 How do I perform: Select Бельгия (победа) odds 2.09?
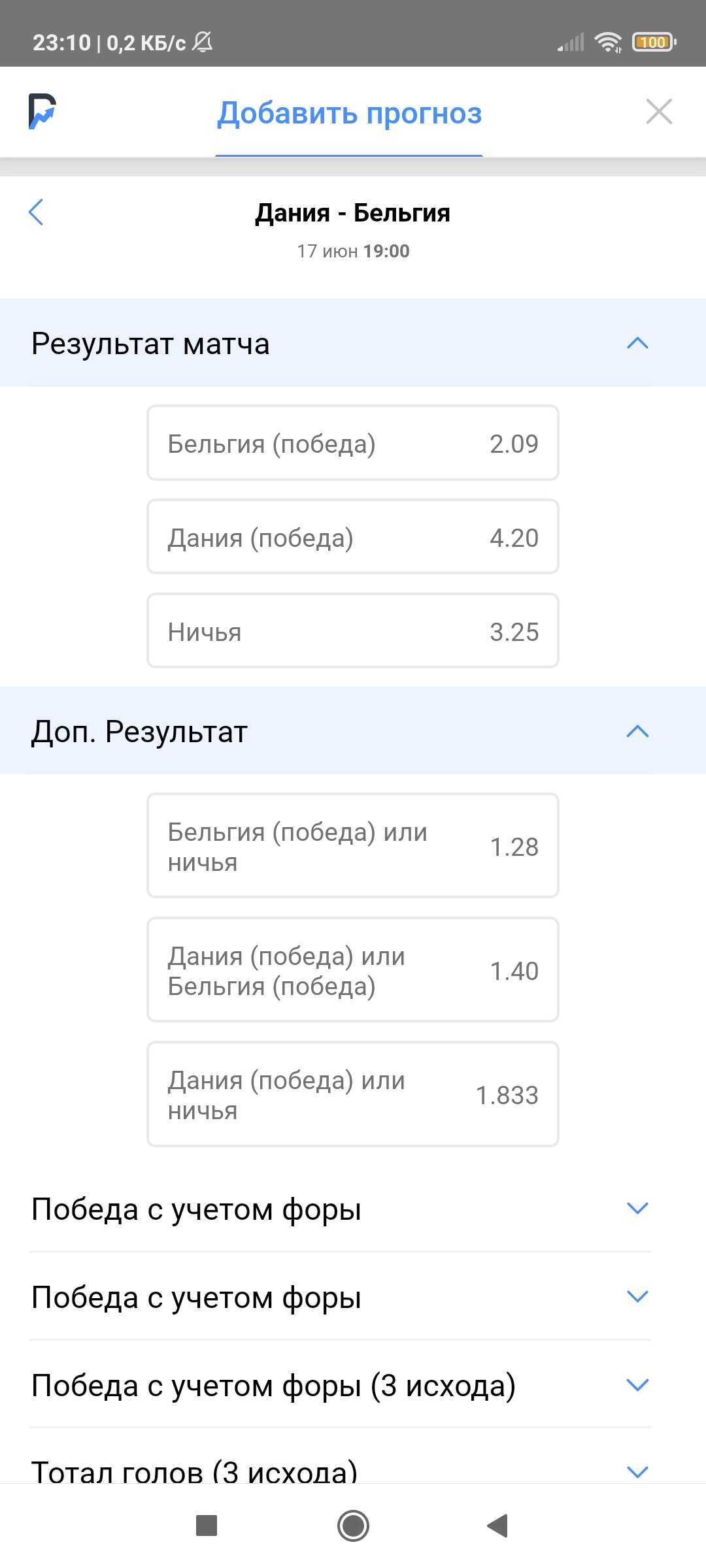(353, 443)
